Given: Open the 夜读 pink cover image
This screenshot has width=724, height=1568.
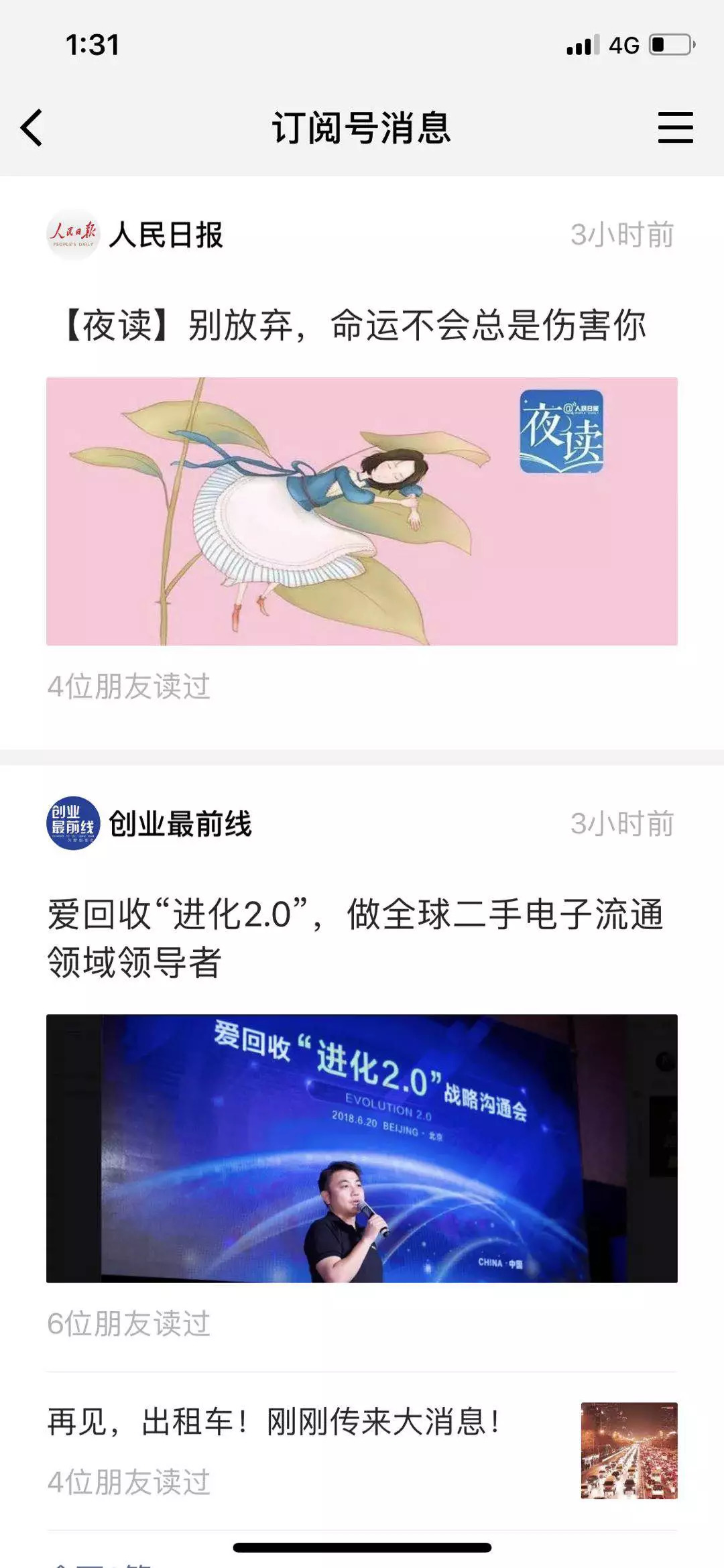Looking at the screenshot, I should pyautogui.click(x=362, y=511).
